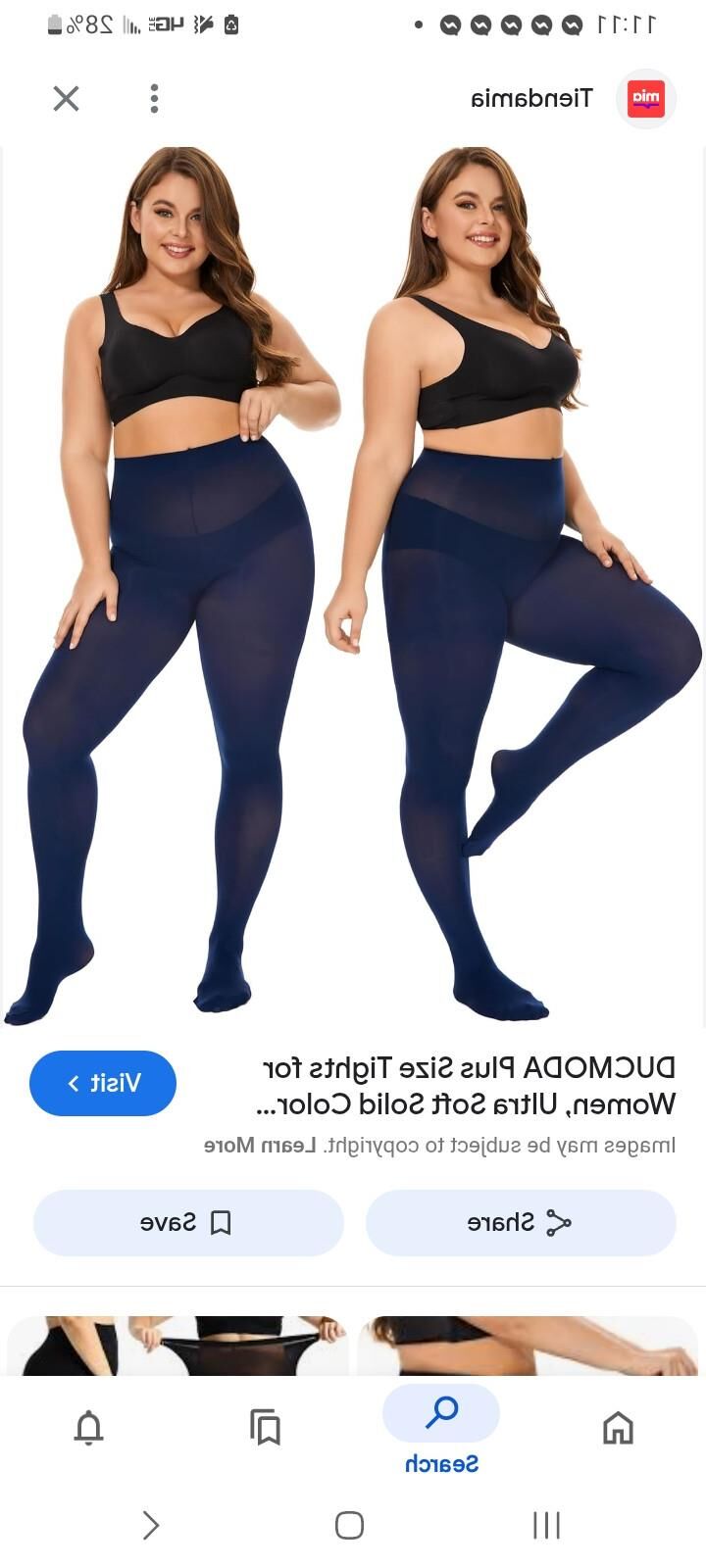
Task: Open the notifications bell tab
Action: point(88,1429)
